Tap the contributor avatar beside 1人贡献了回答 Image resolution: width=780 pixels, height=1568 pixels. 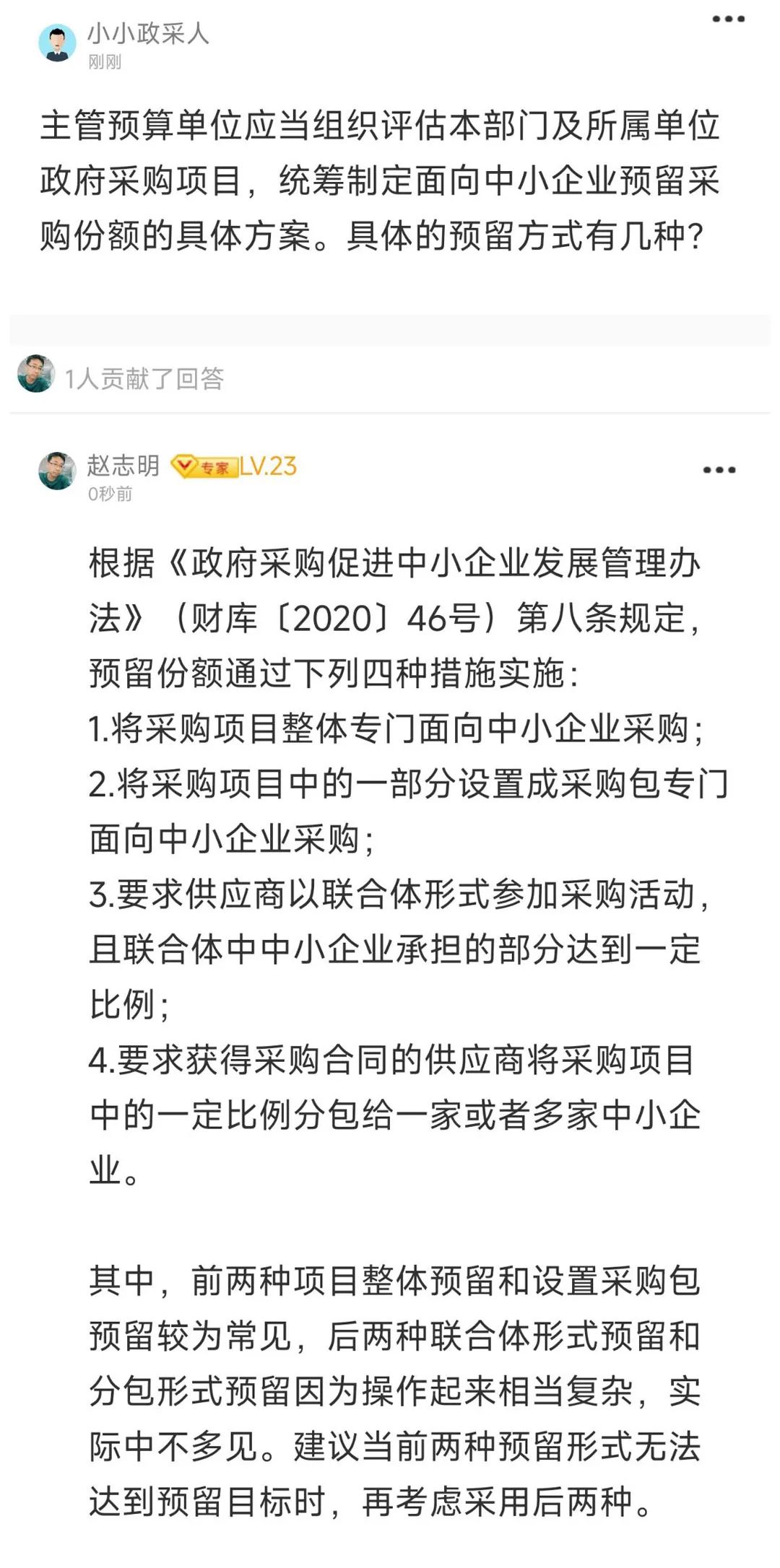(36, 374)
